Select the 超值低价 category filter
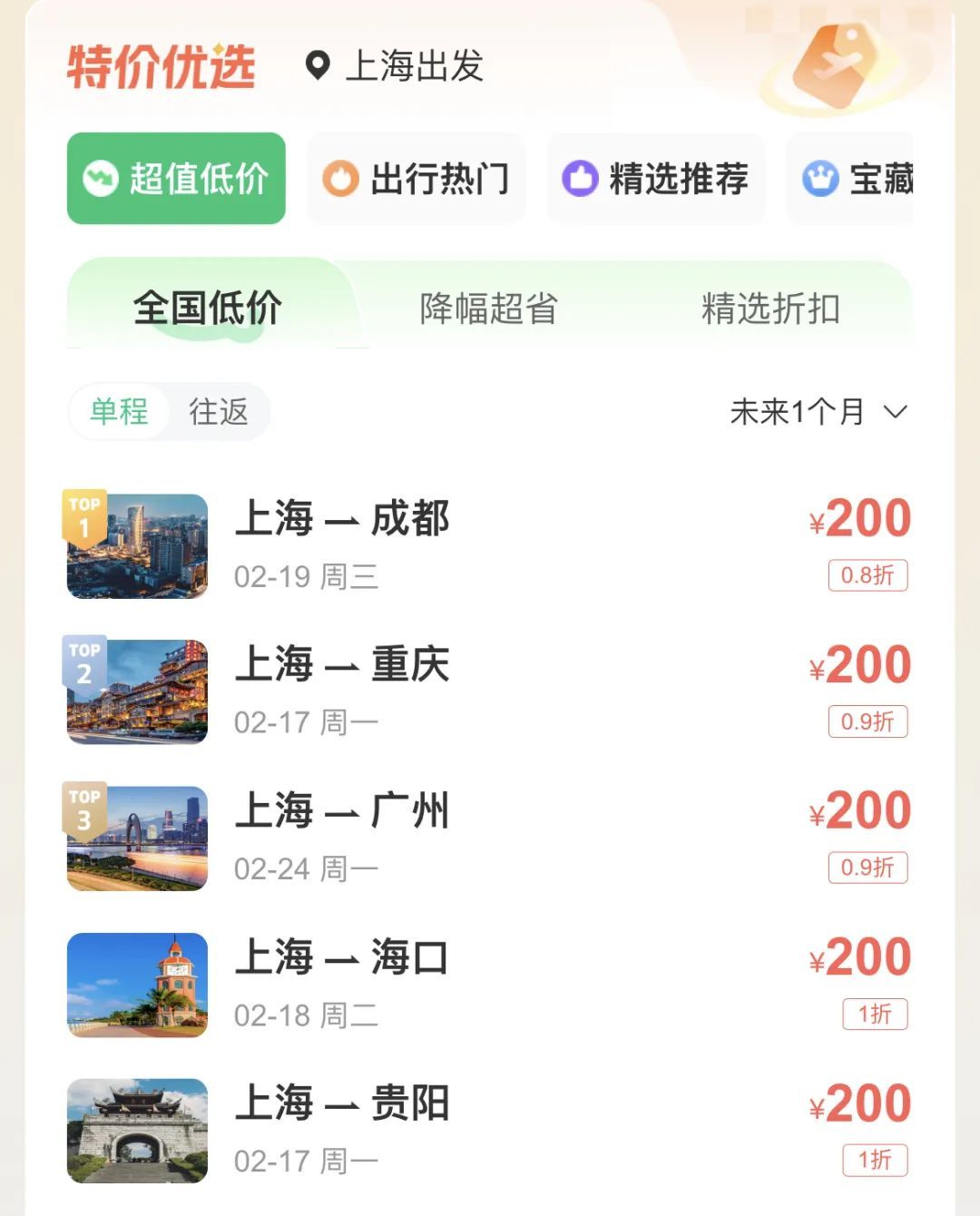Image resolution: width=980 pixels, height=1216 pixels. (x=175, y=178)
